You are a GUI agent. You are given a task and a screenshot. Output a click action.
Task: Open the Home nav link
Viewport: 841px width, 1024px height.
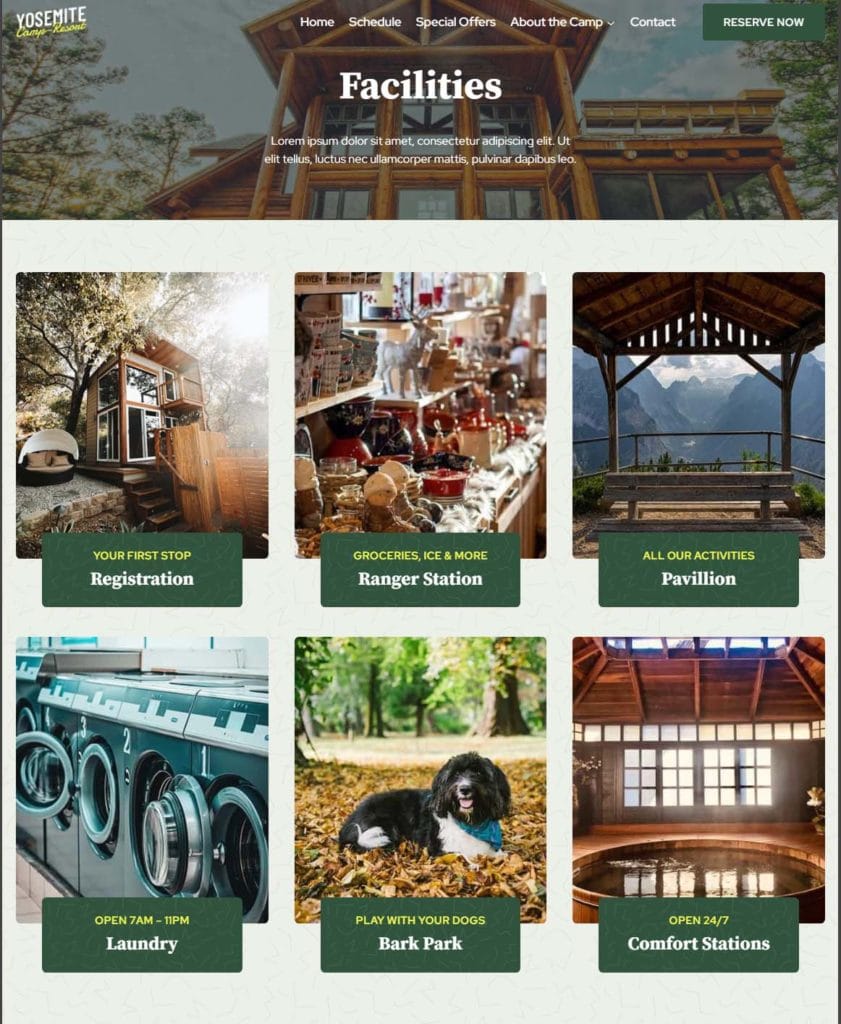317,22
